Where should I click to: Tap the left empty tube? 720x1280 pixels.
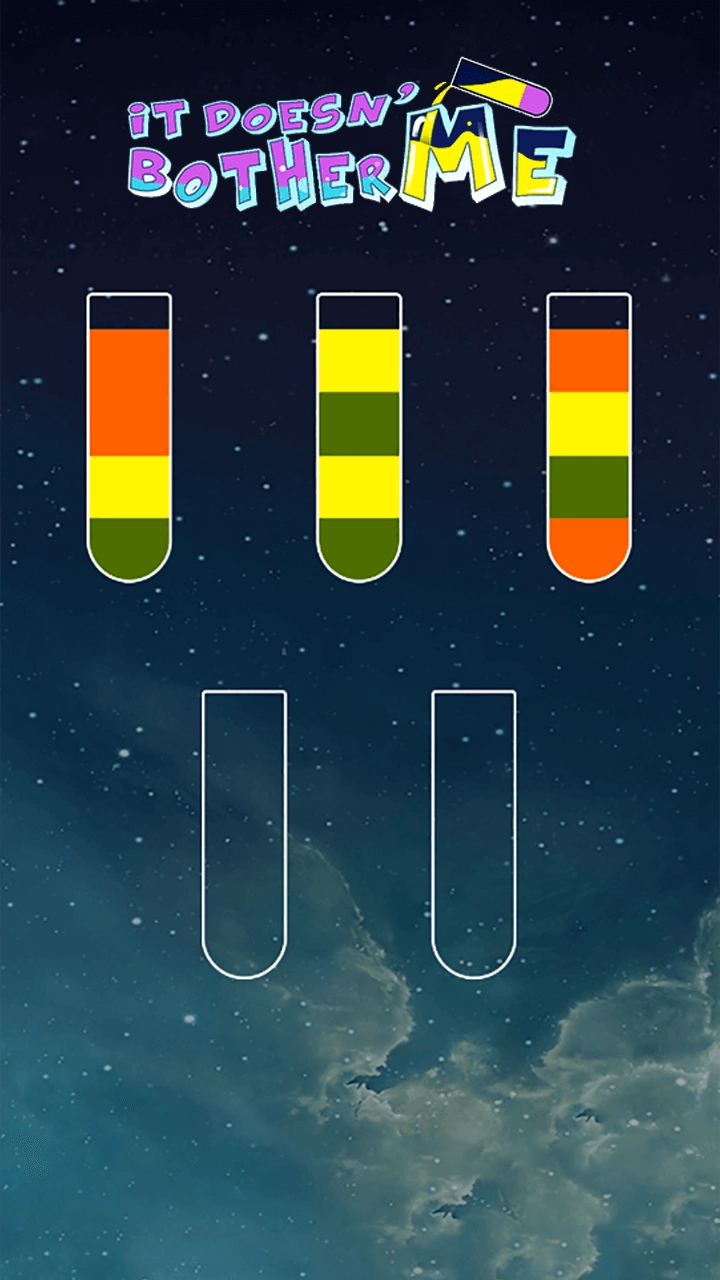click(244, 833)
